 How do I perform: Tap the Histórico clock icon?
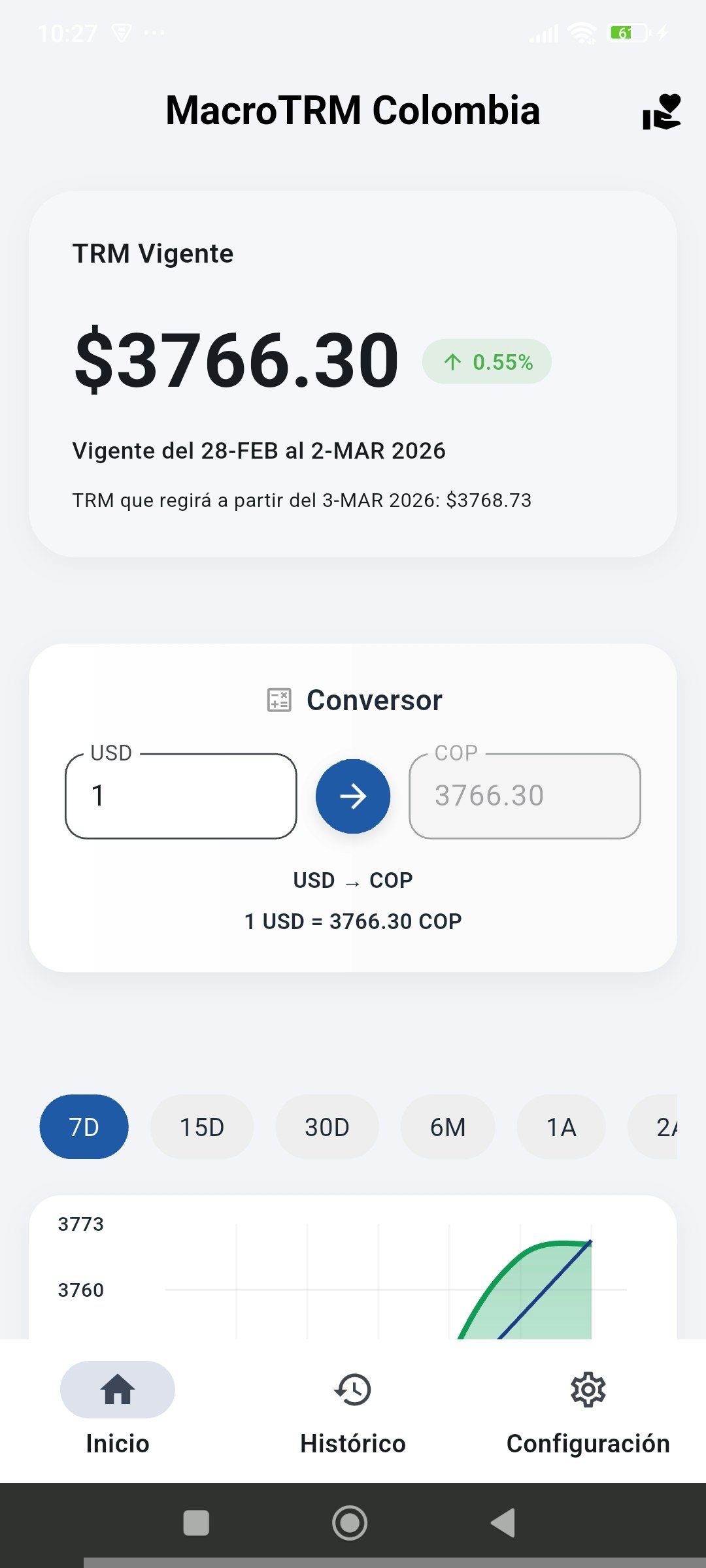point(352,1390)
